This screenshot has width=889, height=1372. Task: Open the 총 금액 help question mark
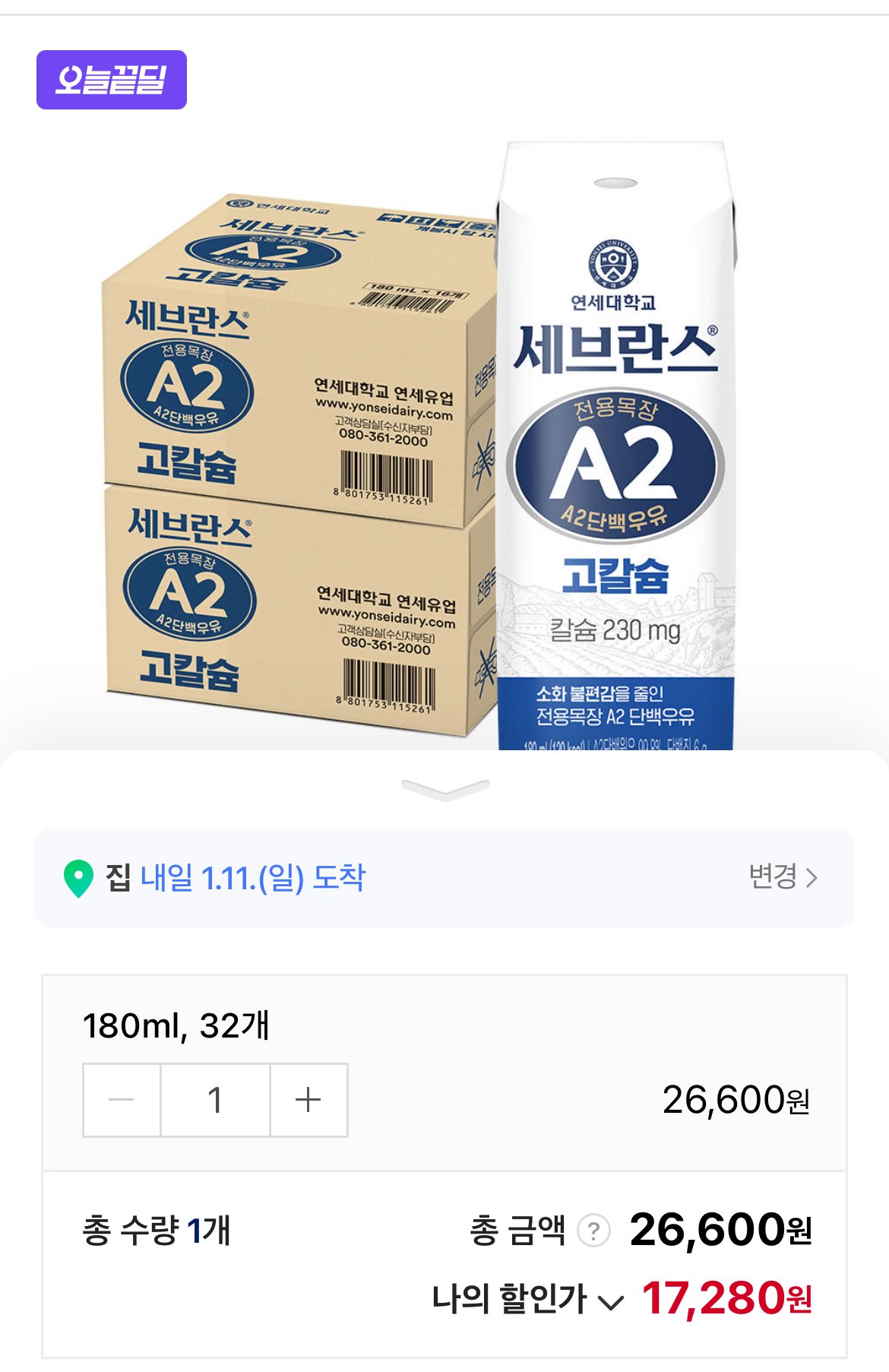coord(593,1231)
